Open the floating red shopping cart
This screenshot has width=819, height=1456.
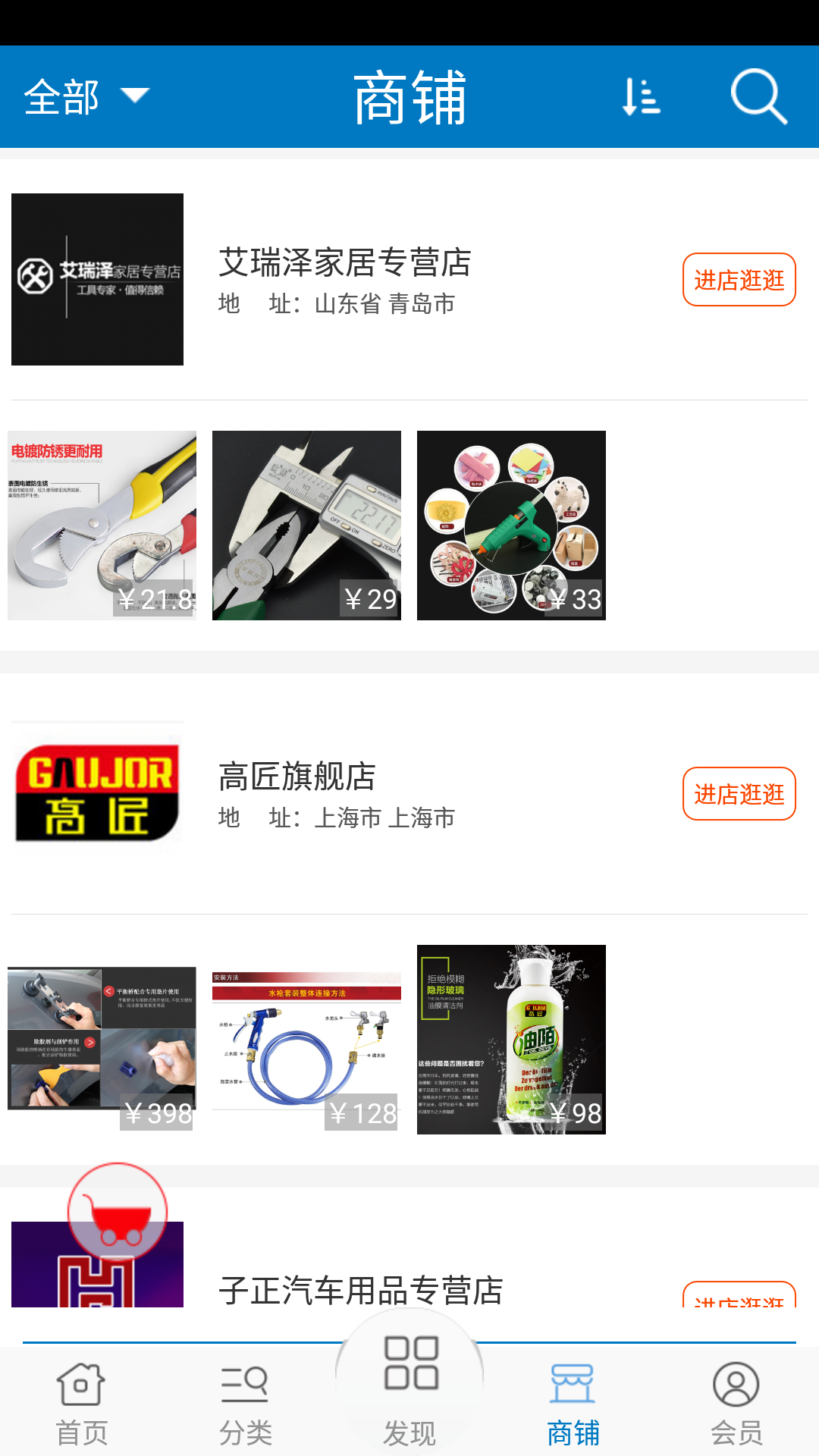(118, 1212)
